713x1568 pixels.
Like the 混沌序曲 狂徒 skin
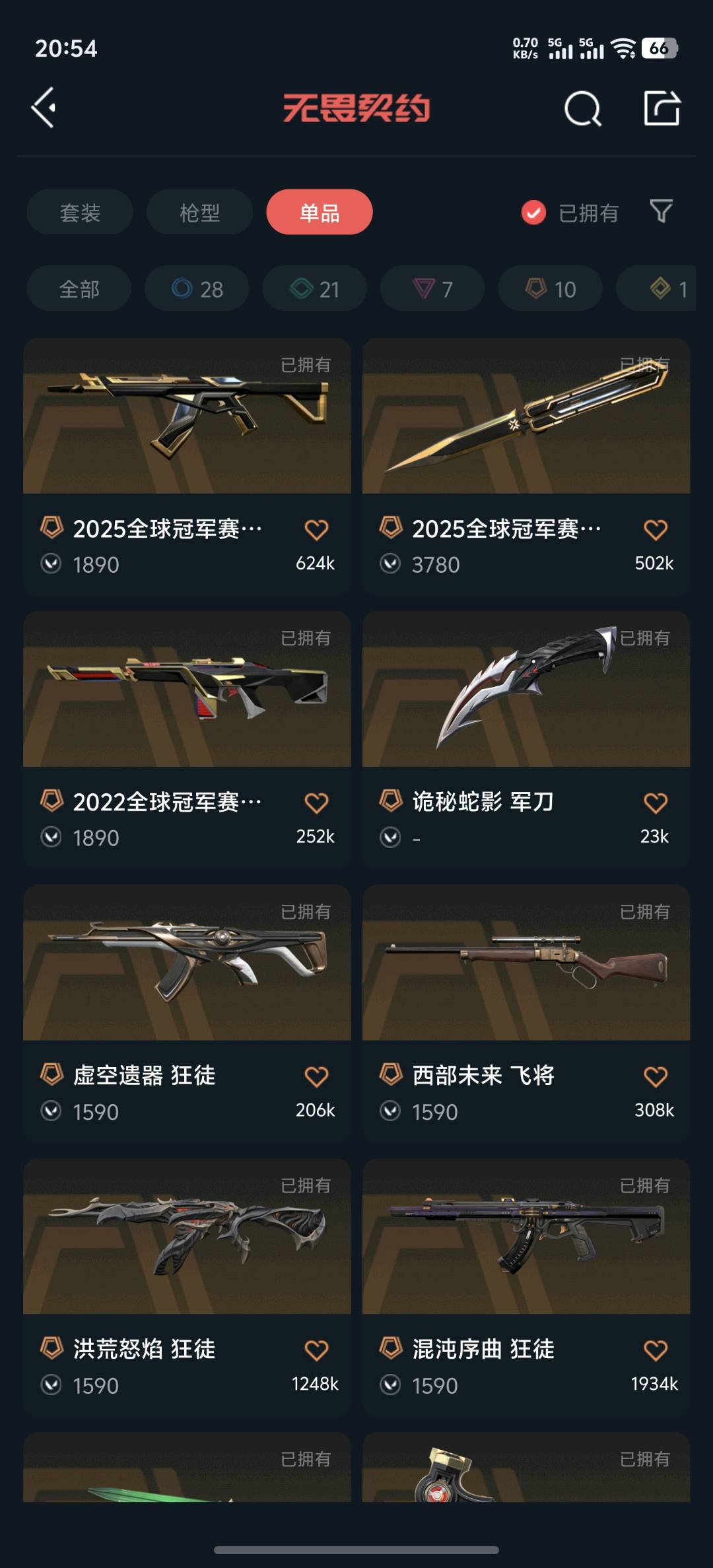pyautogui.click(x=655, y=1350)
